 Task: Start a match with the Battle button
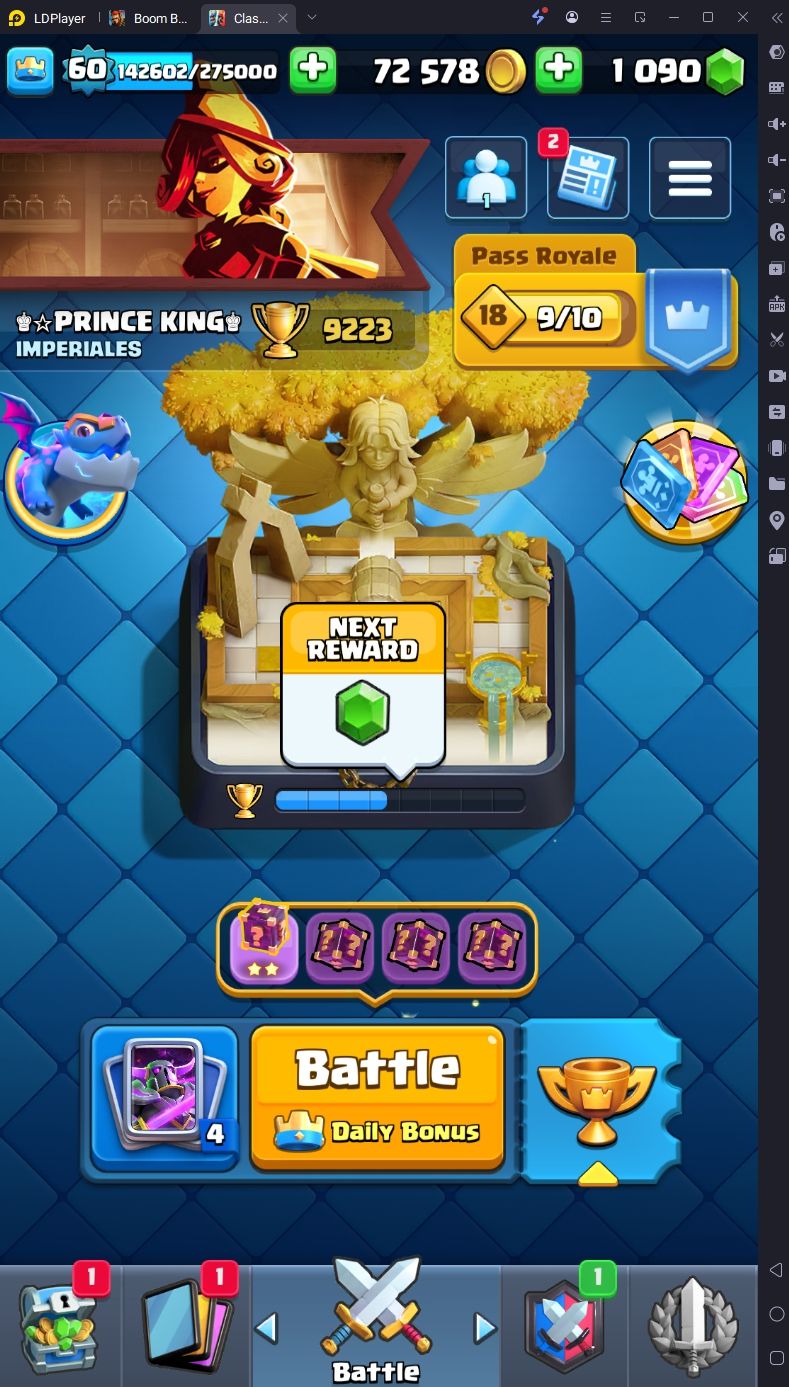pos(377,1096)
